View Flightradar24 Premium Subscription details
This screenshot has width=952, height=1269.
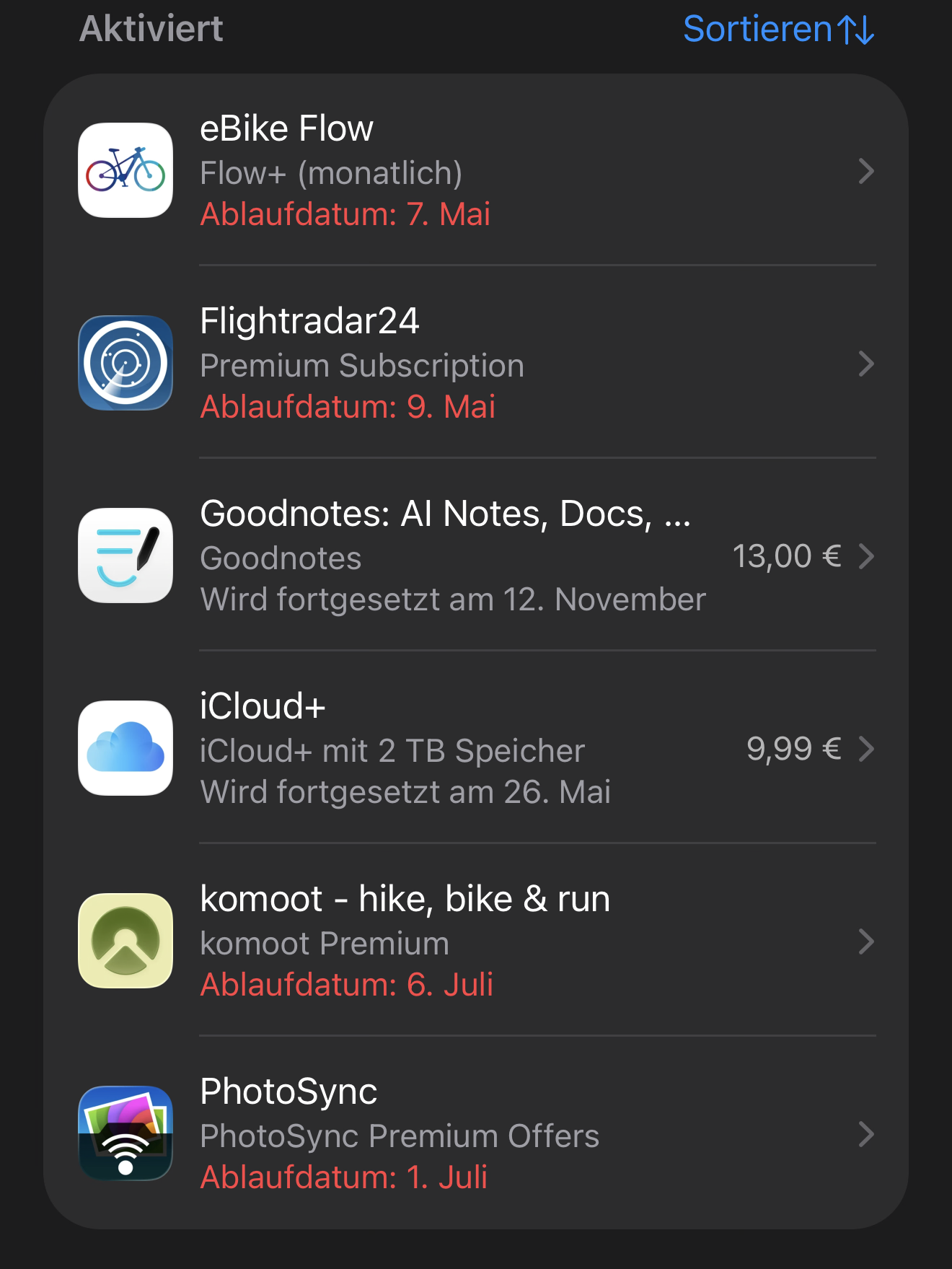[476, 364]
